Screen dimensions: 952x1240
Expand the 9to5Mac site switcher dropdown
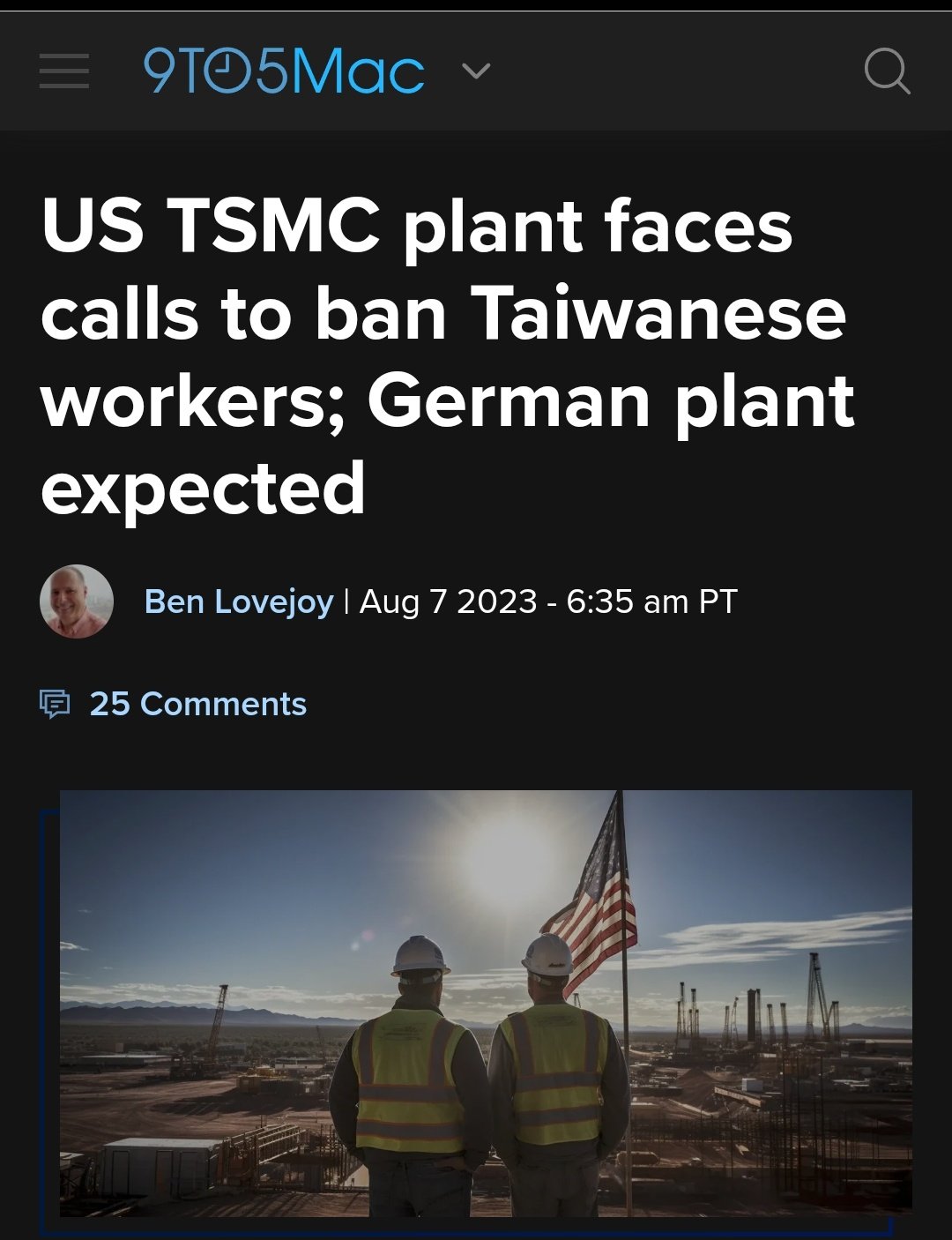click(x=476, y=71)
